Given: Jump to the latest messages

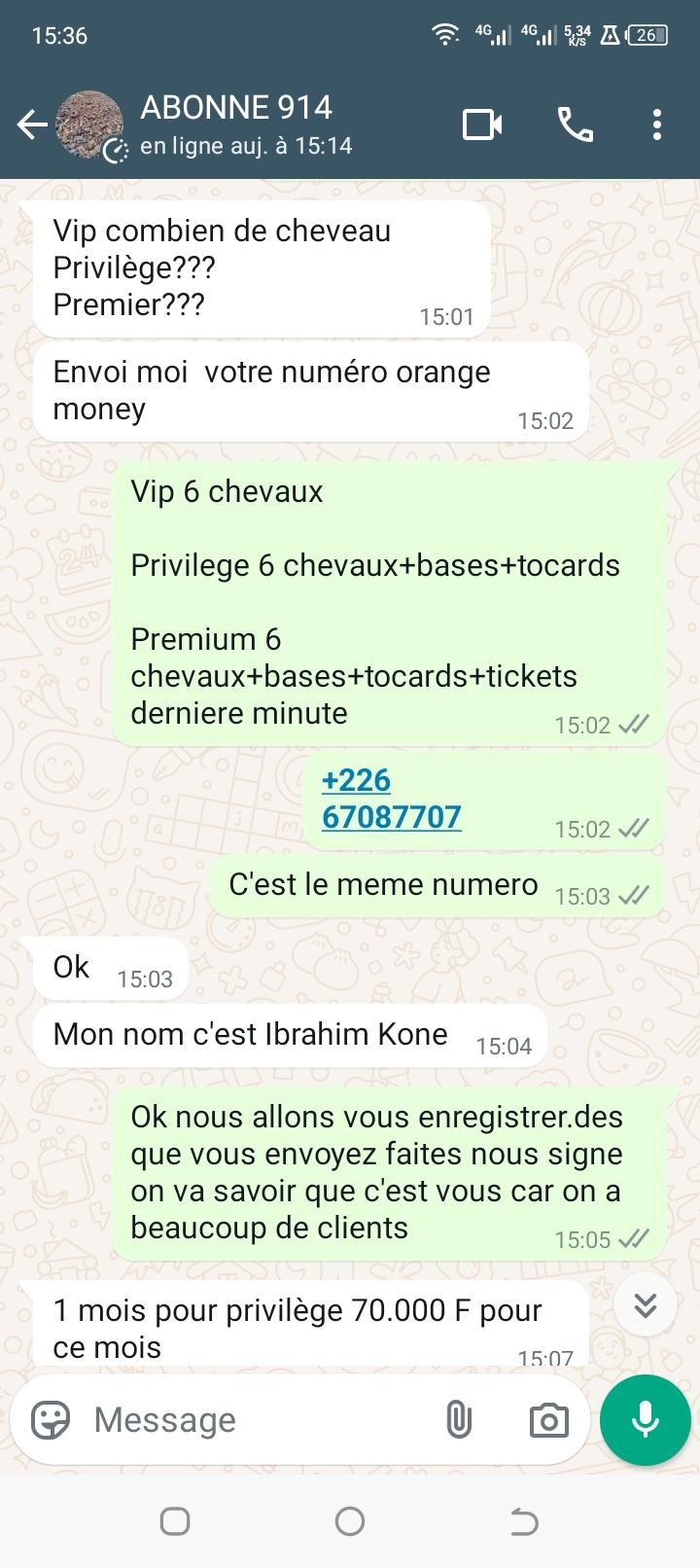Looking at the screenshot, I should (x=646, y=1305).
